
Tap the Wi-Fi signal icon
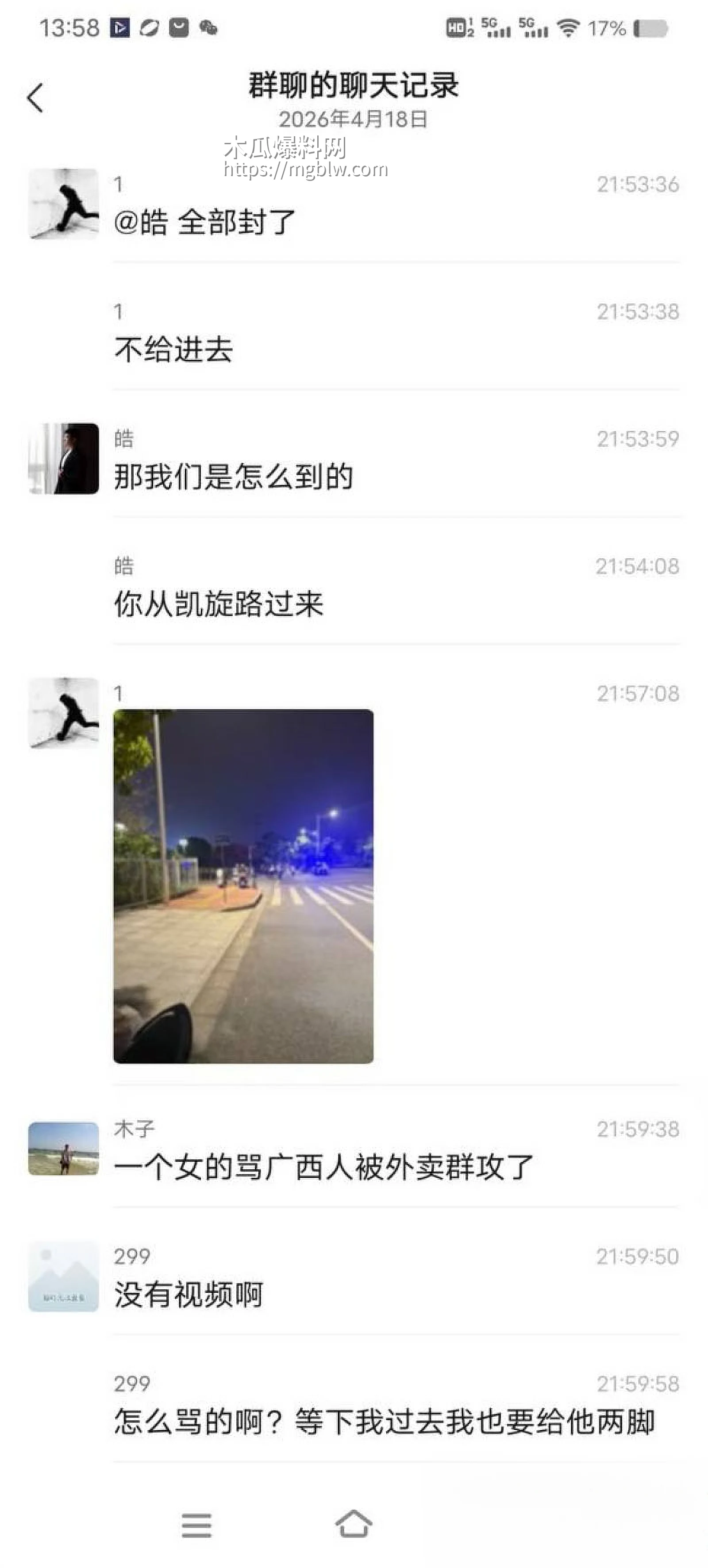pos(567,27)
